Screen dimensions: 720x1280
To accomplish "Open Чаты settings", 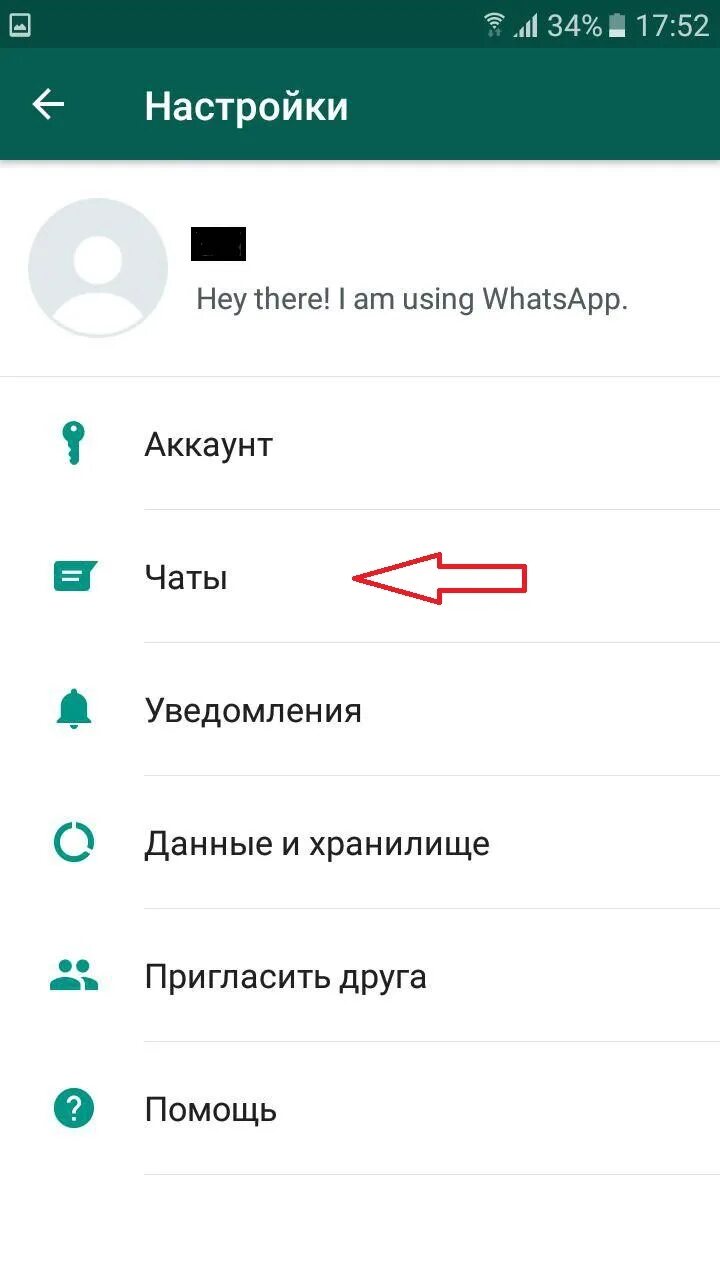I will (x=360, y=576).
